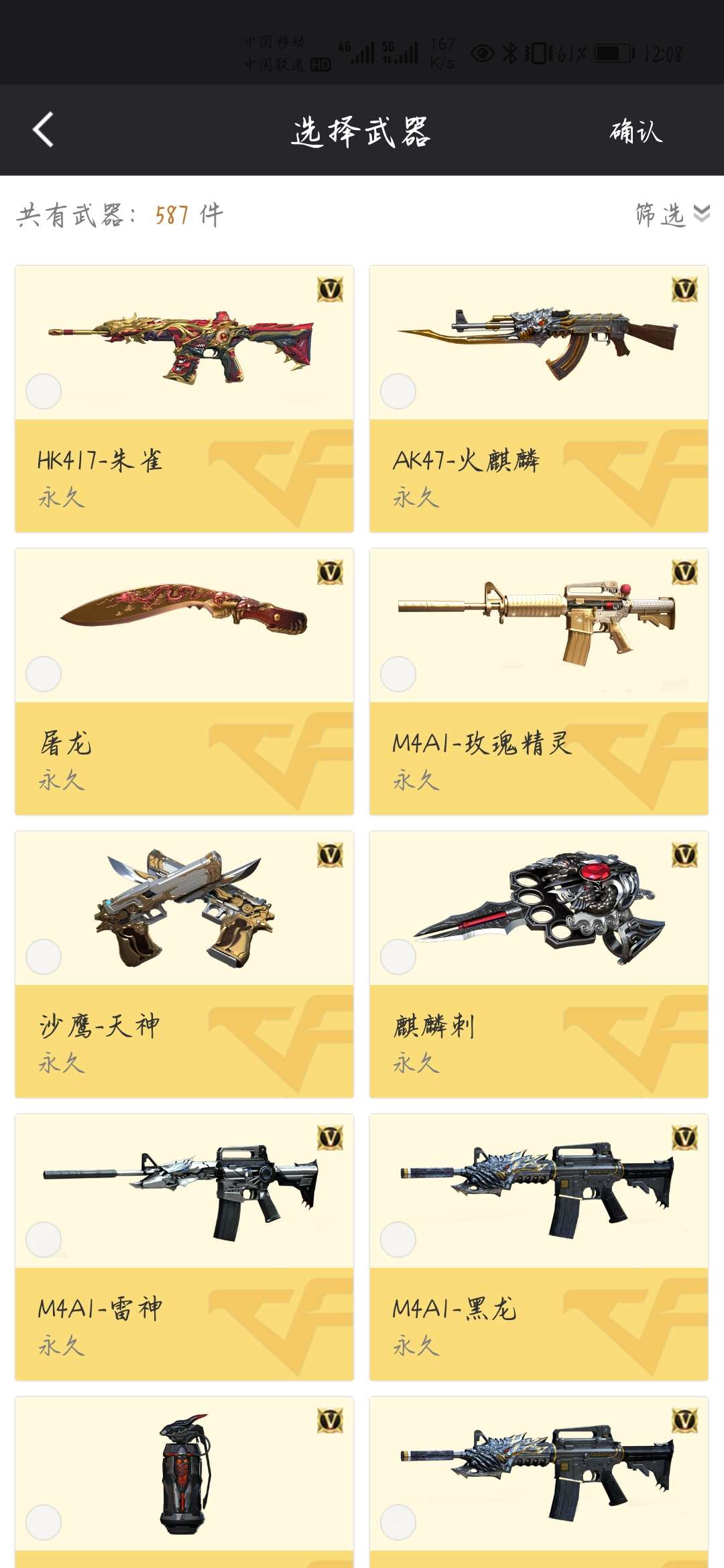Select the checkbox on M4A1-雷神
The height and width of the screenshot is (1568, 724).
(44, 1240)
